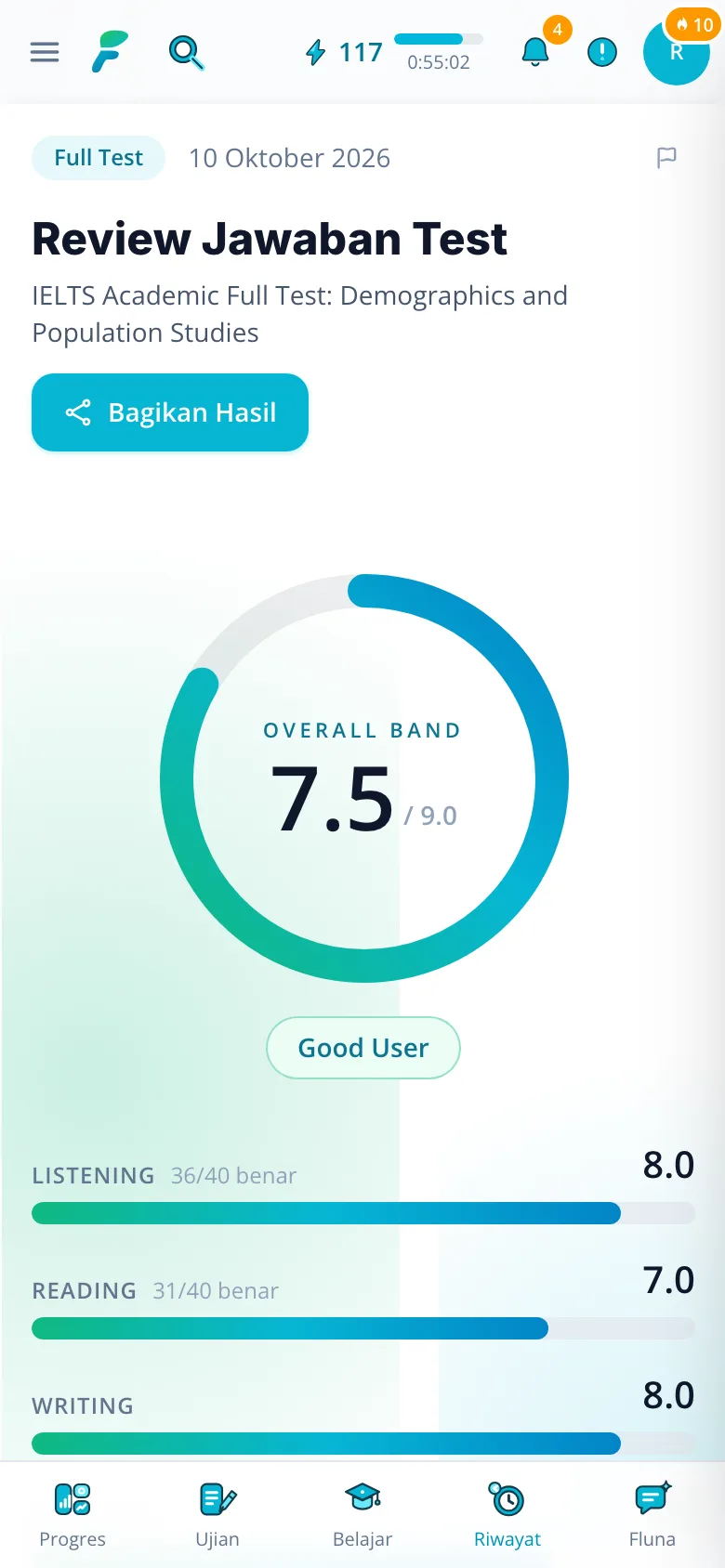Open the Fluna chat tab
Screen dimensions: 725x1568
pyautogui.click(x=652, y=1516)
